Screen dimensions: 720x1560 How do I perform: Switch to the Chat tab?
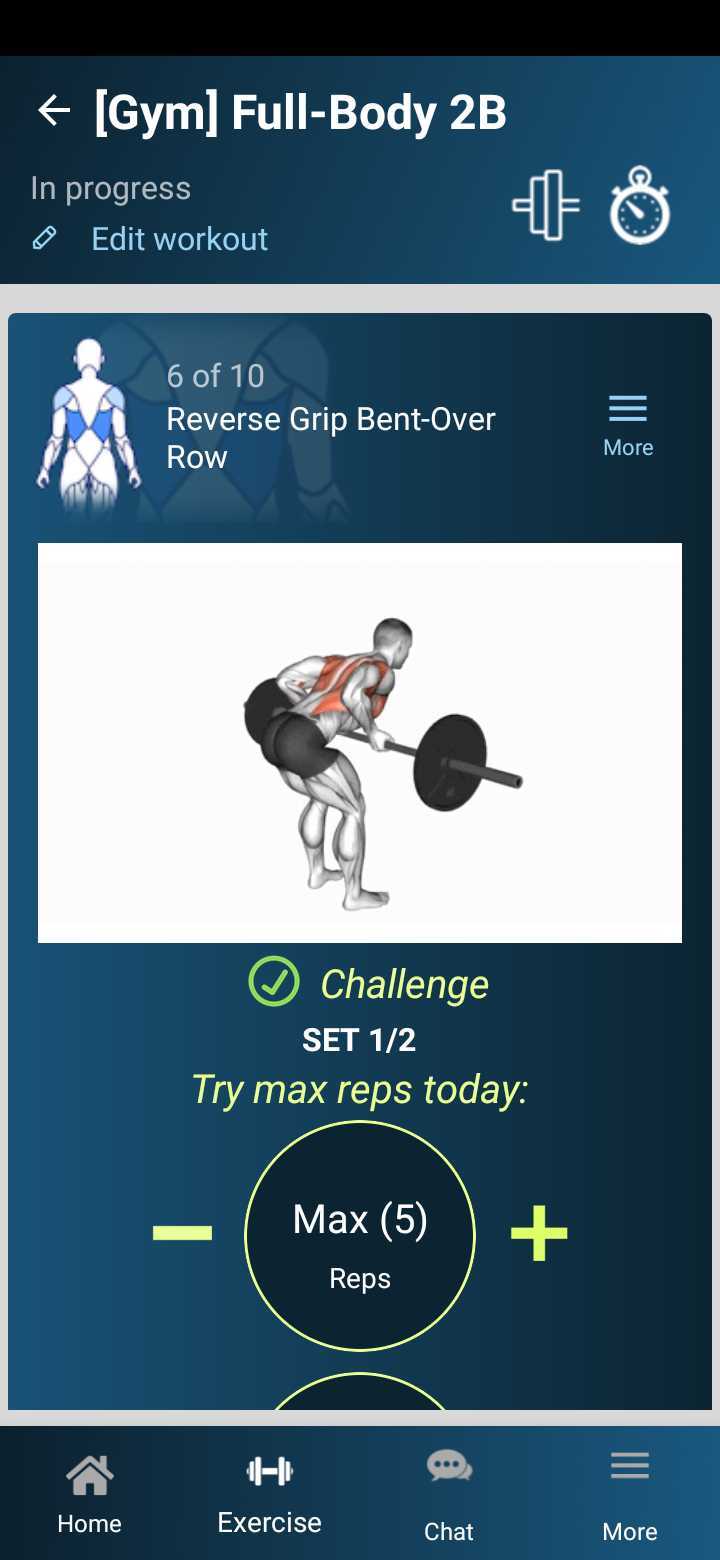(x=449, y=1494)
